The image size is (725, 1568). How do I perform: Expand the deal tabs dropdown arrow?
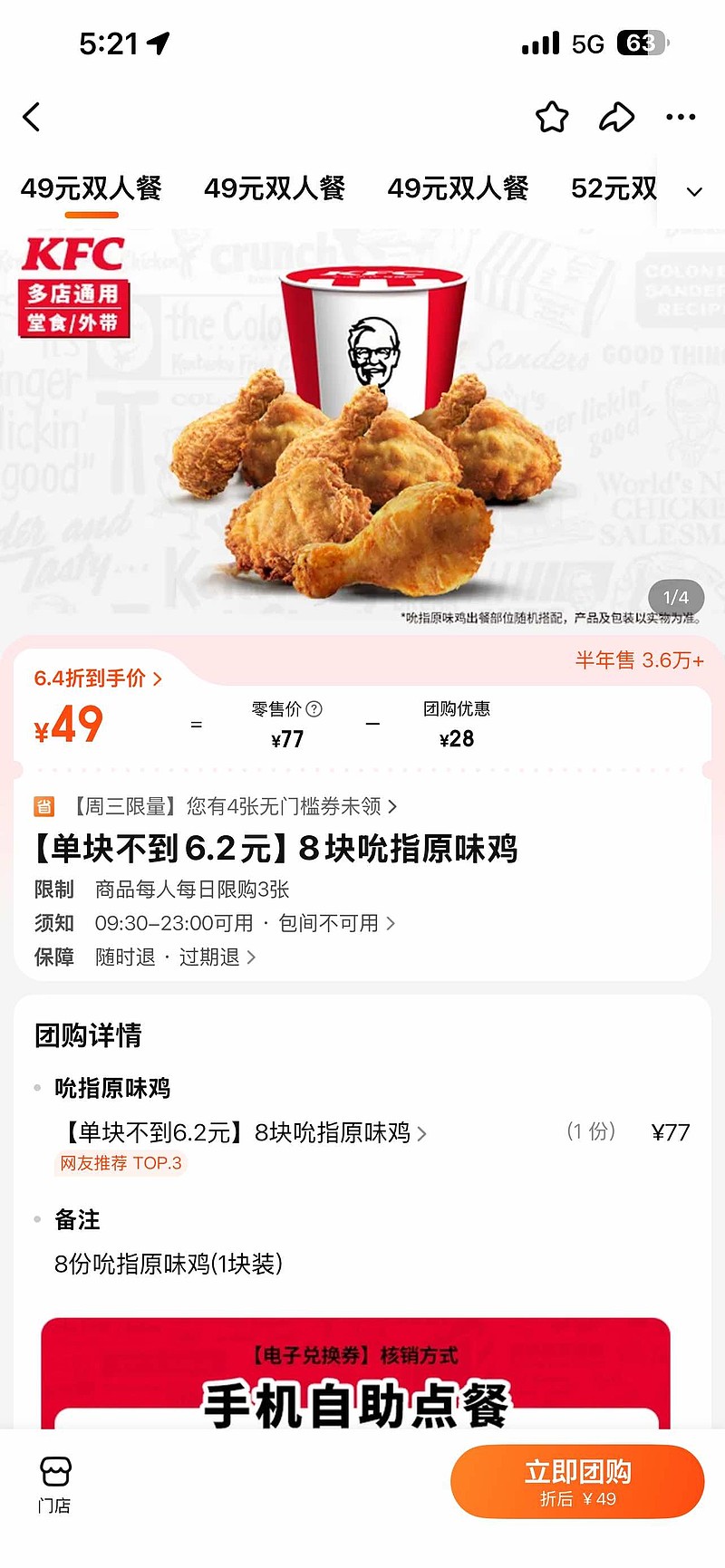[694, 191]
